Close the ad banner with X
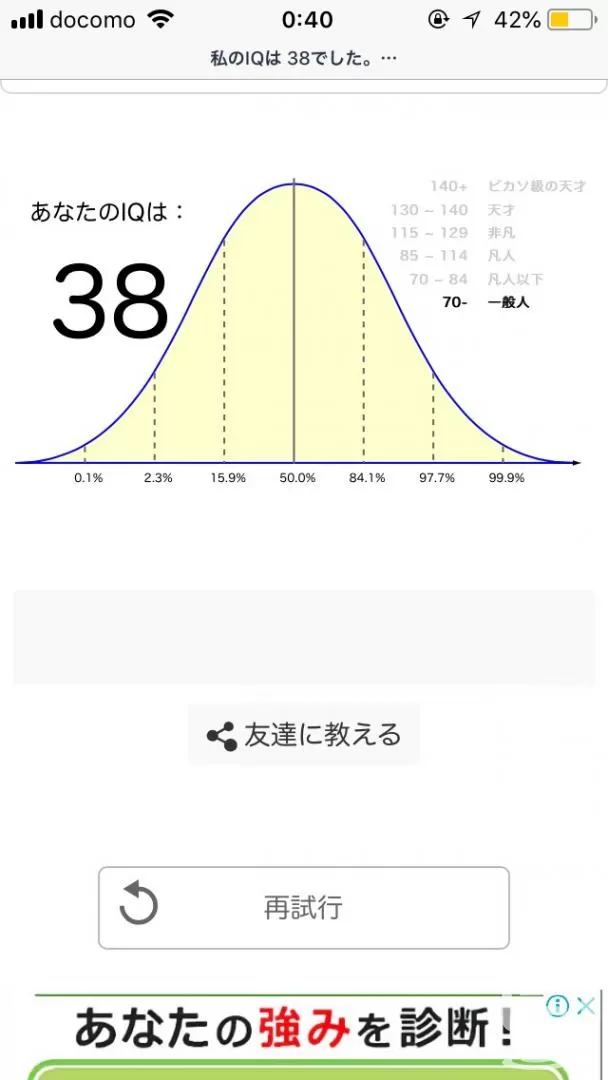The width and height of the screenshot is (608, 1080). pos(585,1006)
